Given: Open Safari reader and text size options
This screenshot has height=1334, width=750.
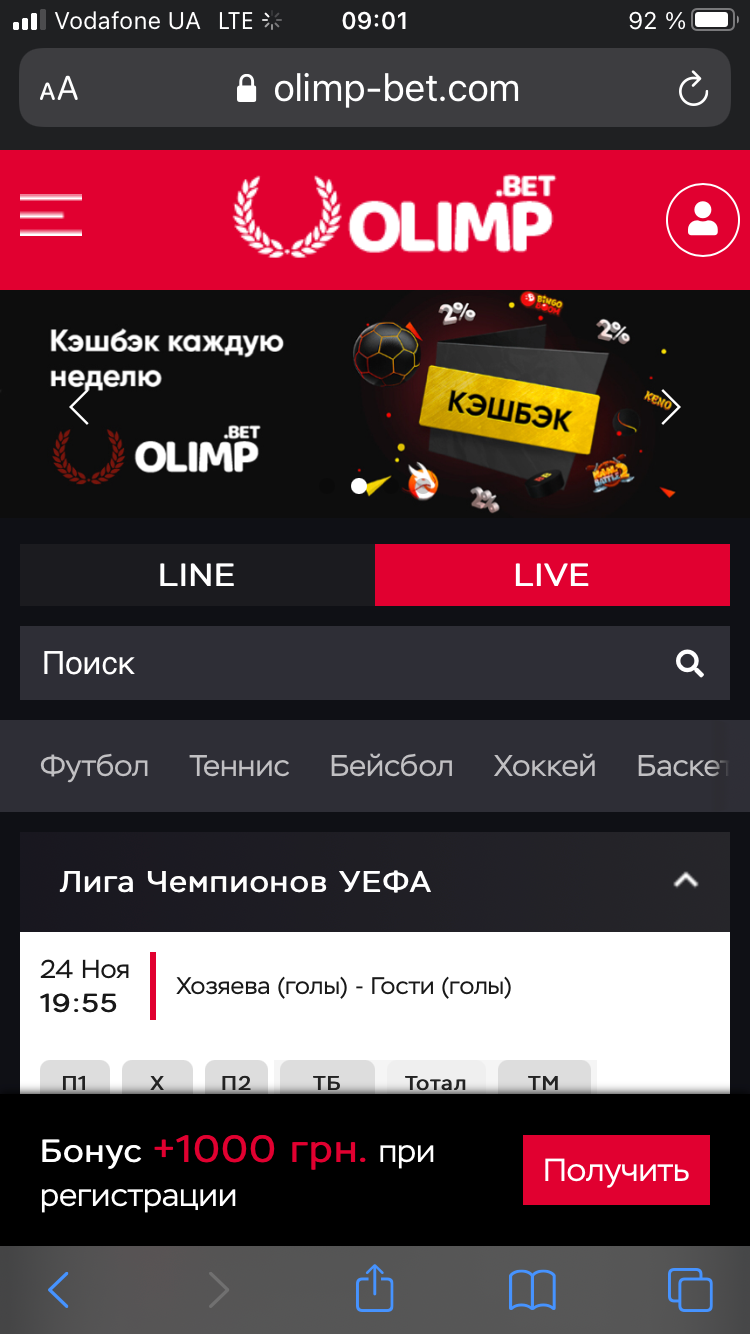Looking at the screenshot, I should [x=59, y=90].
